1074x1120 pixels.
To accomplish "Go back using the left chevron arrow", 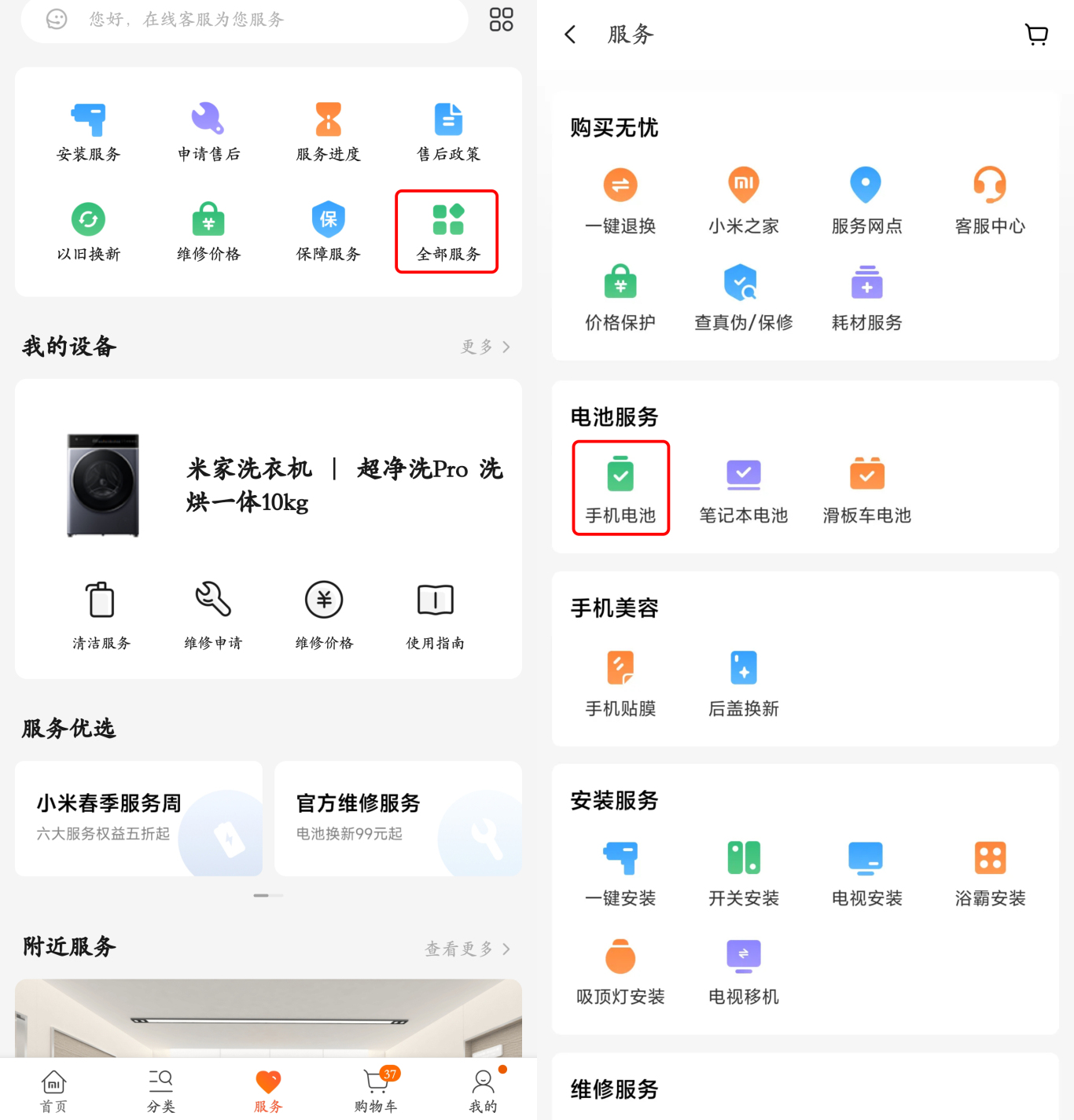I will [569, 35].
